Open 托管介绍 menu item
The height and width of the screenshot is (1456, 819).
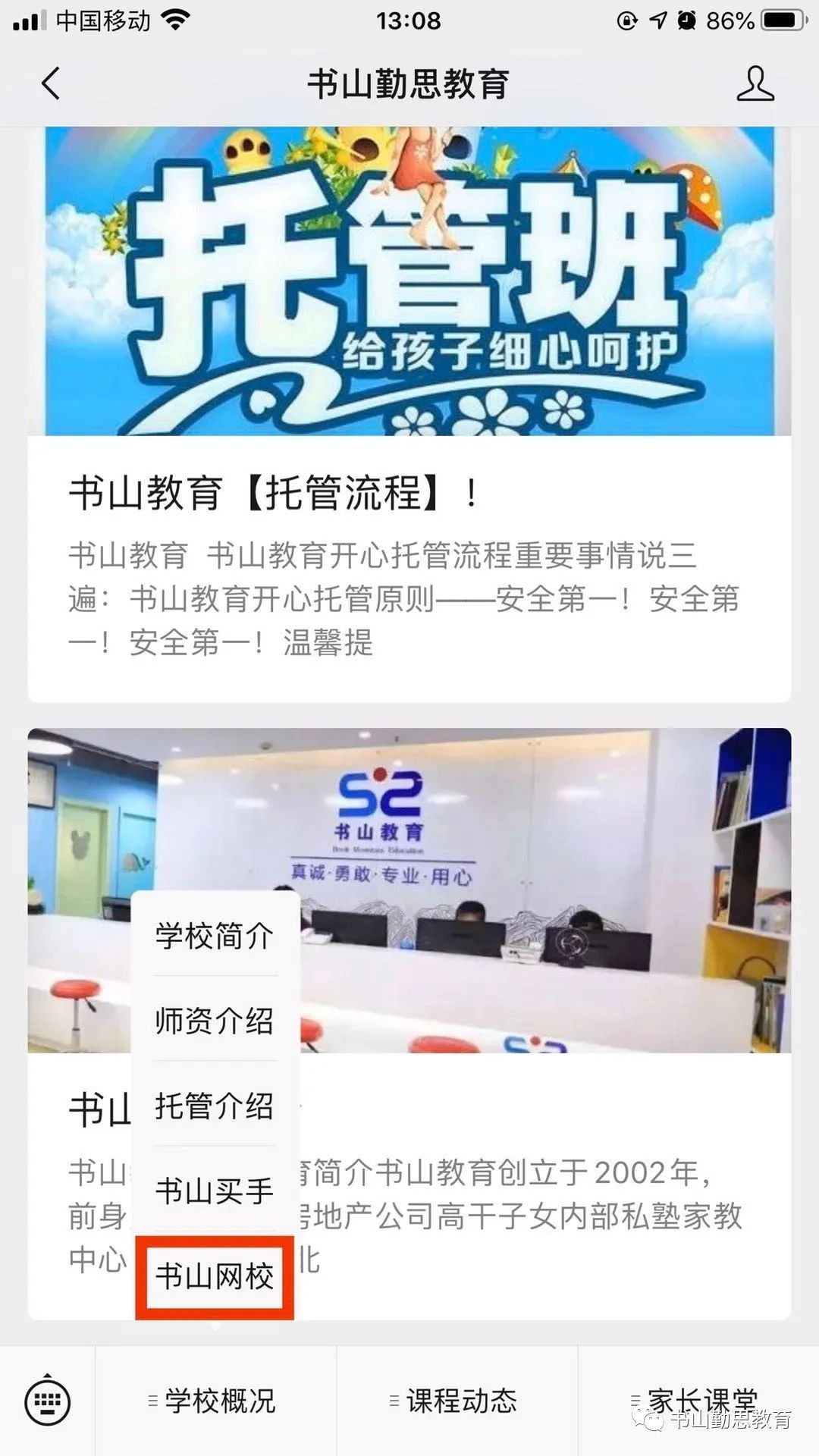[215, 1105]
